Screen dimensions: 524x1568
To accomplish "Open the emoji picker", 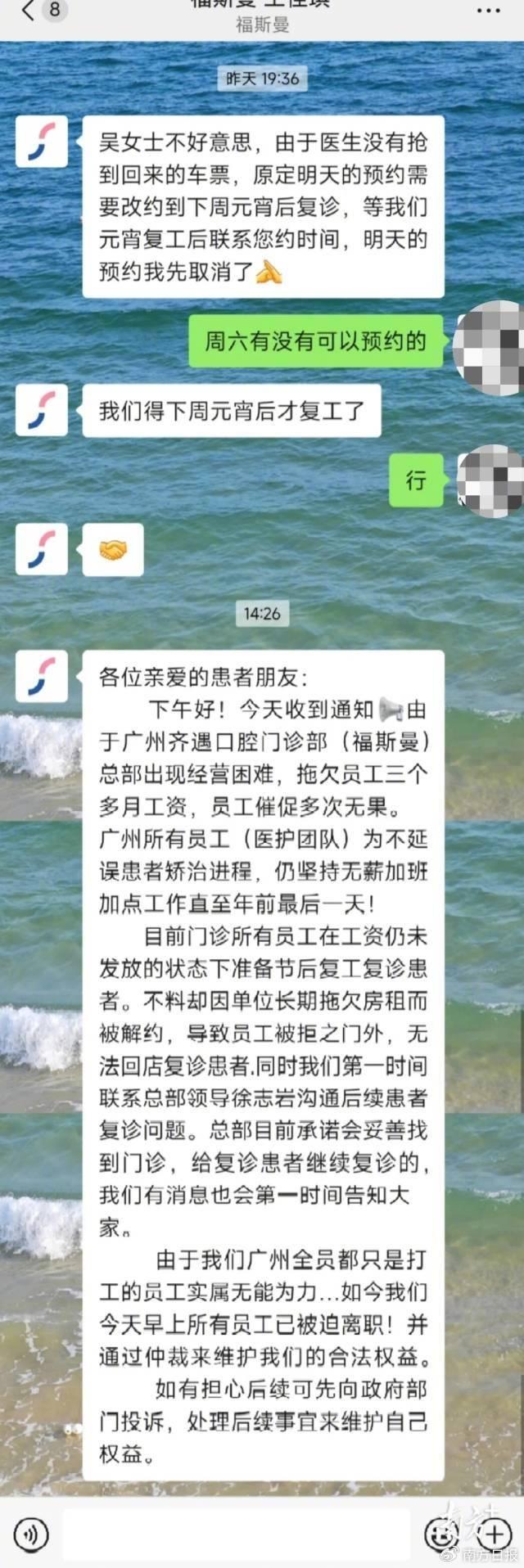I will 440,1533.
